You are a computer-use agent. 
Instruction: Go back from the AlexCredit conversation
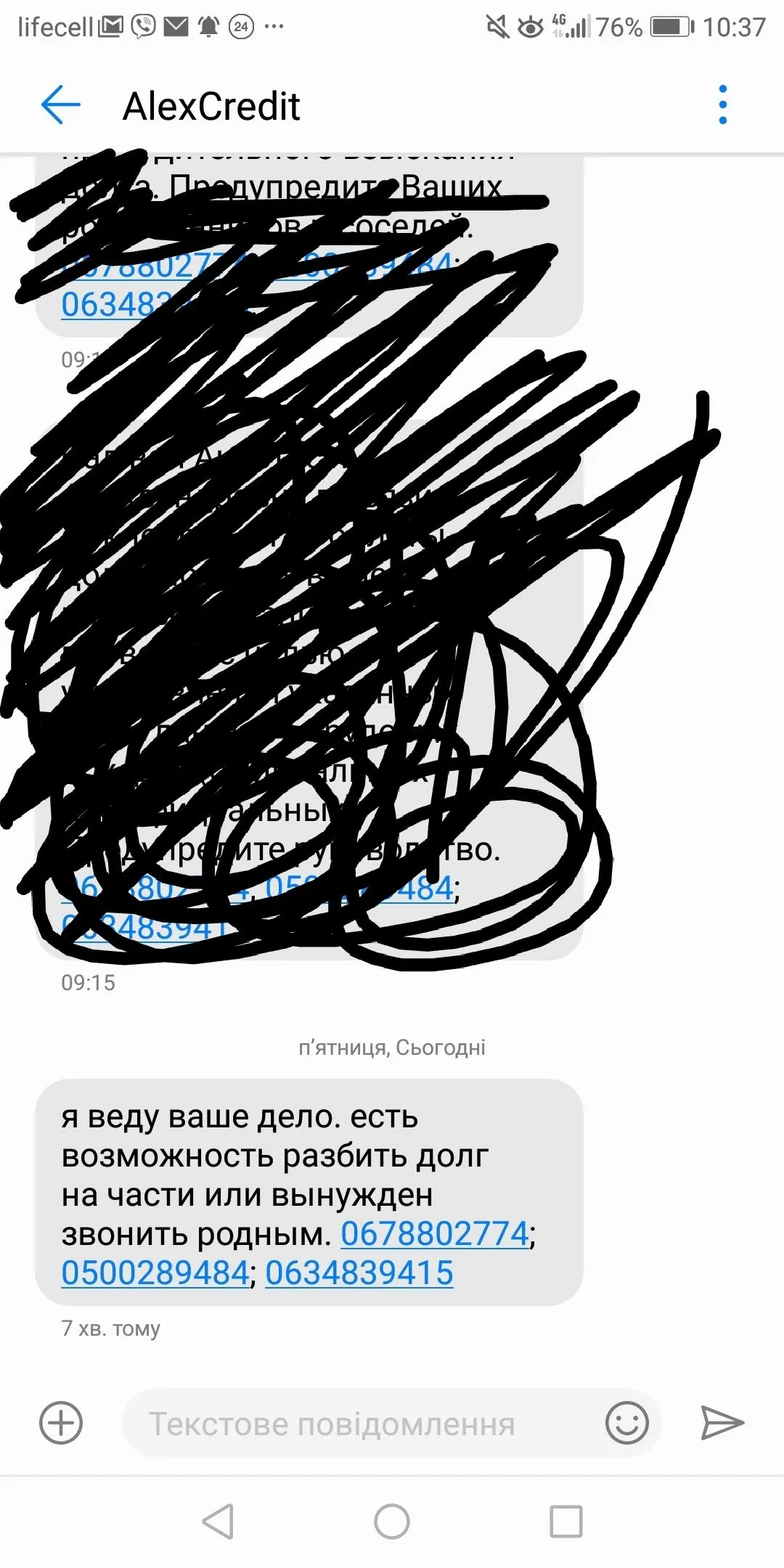[61, 105]
